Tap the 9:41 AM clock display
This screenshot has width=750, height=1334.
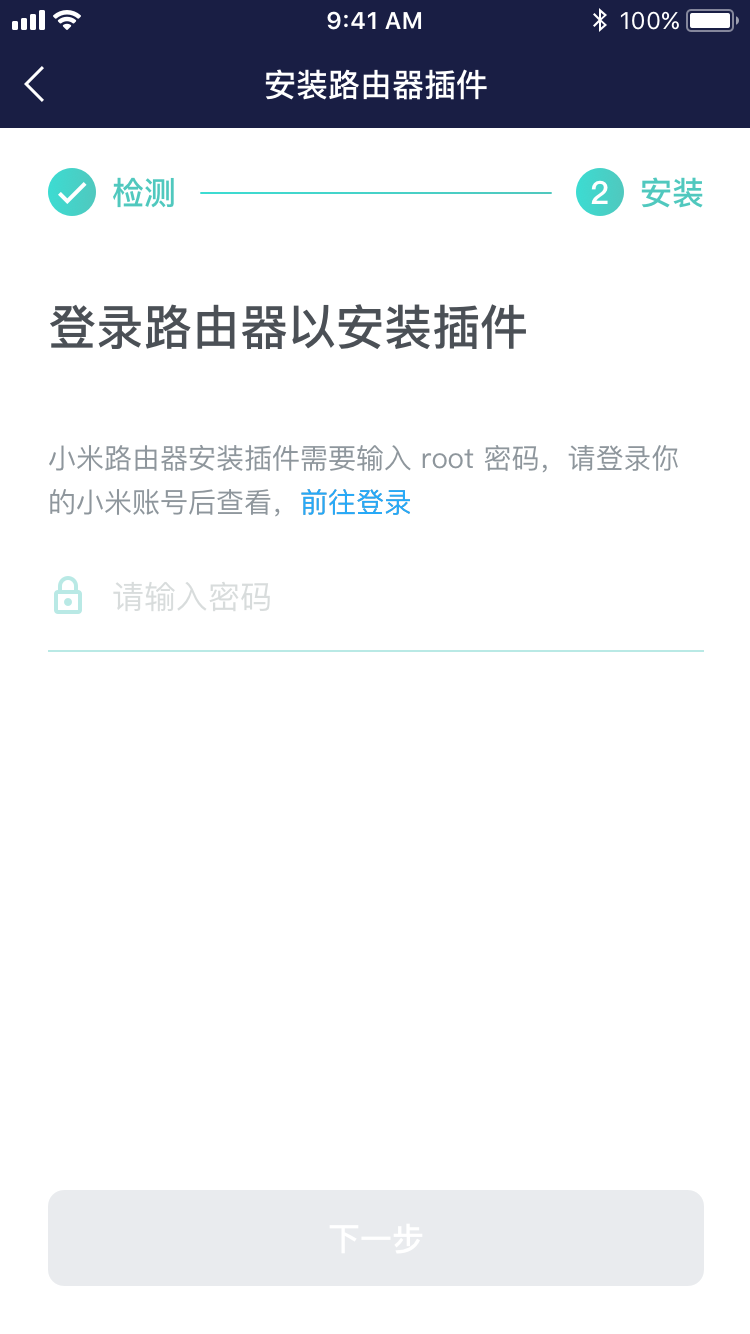click(x=373, y=19)
